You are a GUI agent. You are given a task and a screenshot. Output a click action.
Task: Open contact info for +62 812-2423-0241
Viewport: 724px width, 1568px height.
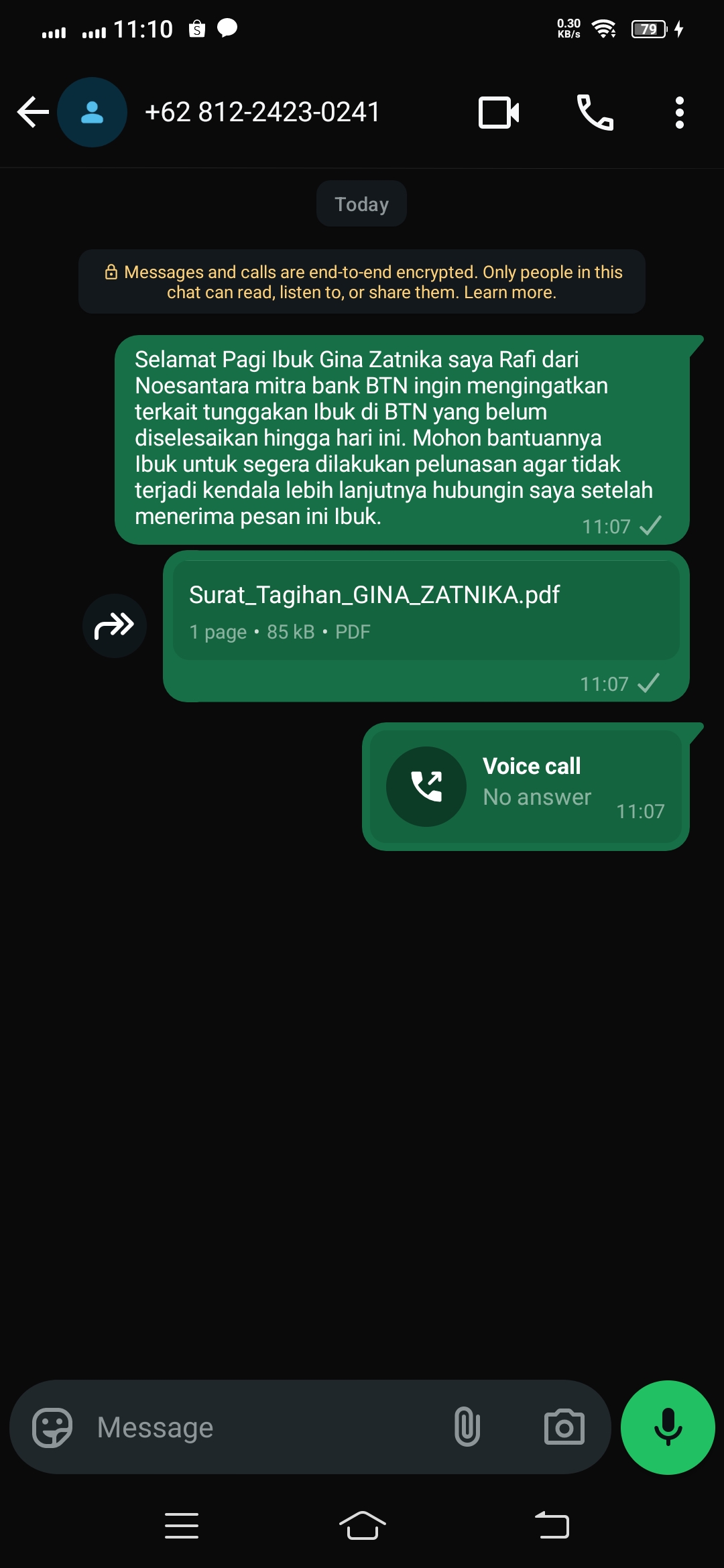coord(262,112)
